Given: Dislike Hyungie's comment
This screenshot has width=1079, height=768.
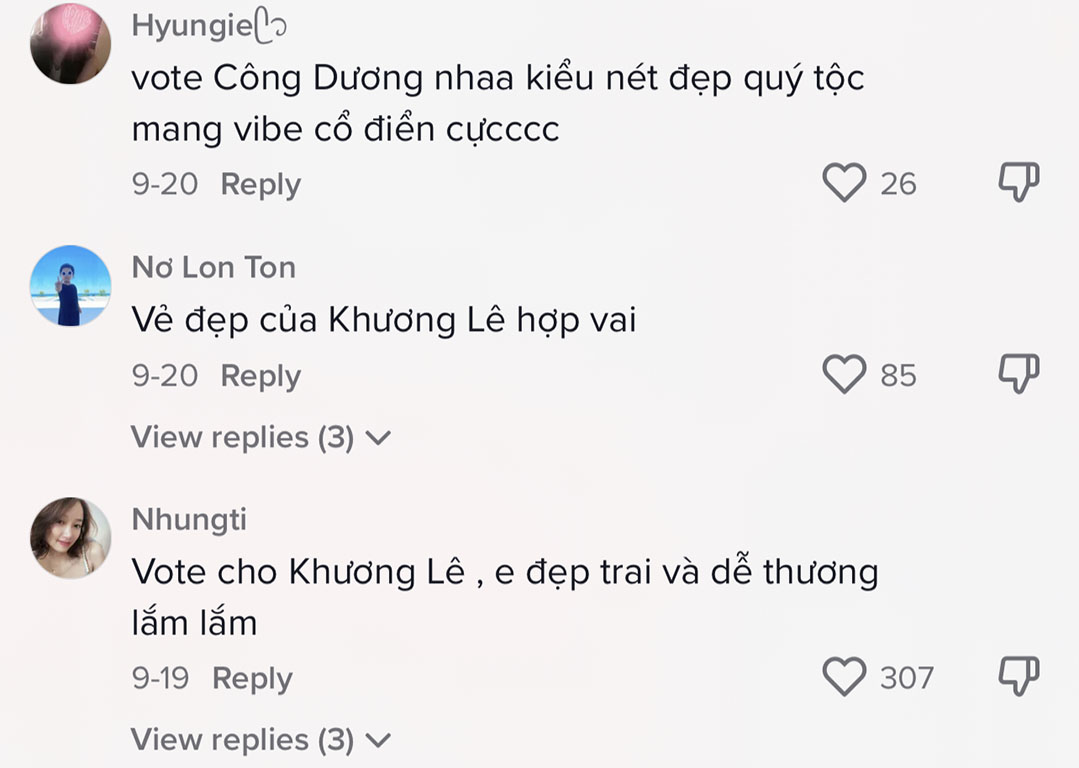Looking at the screenshot, I should coord(1019,183).
